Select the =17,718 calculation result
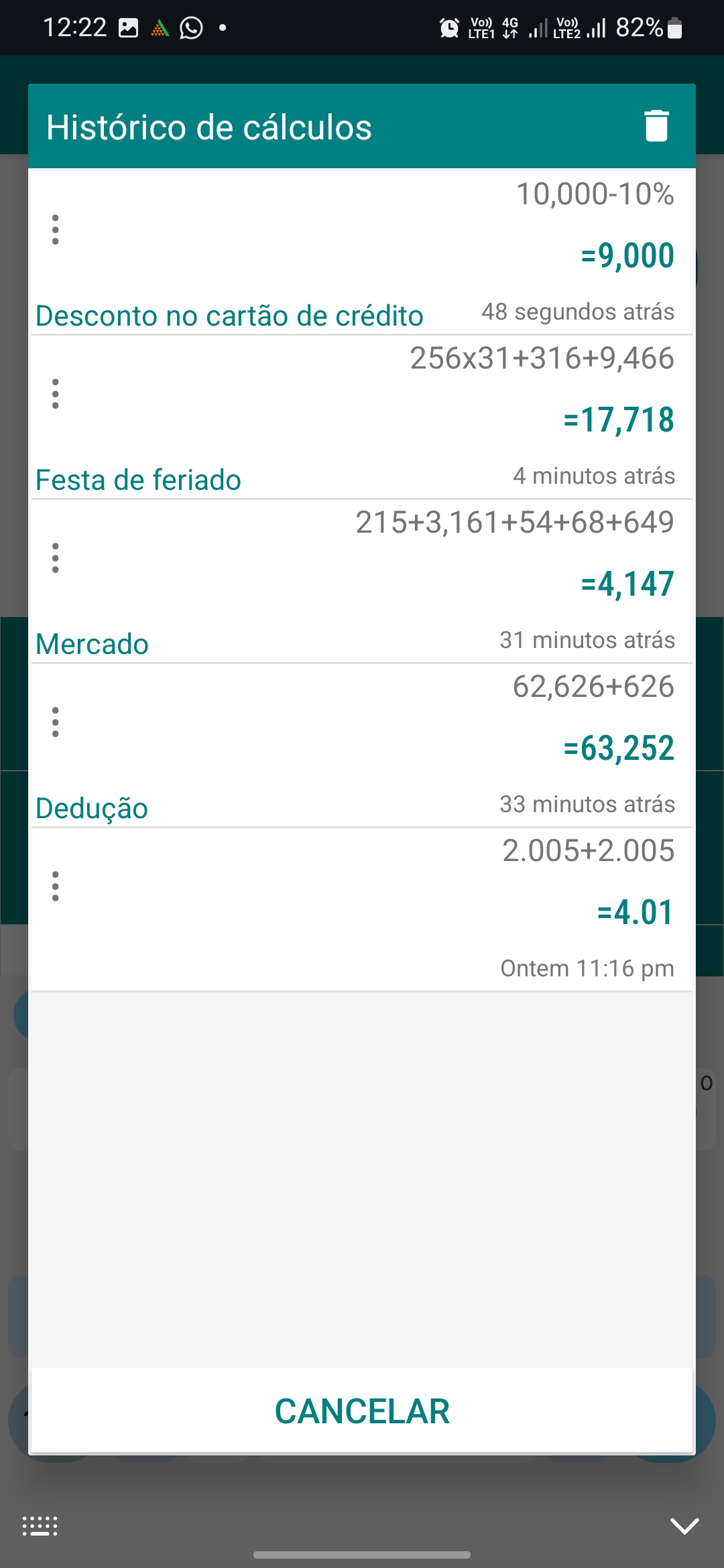 click(x=619, y=419)
